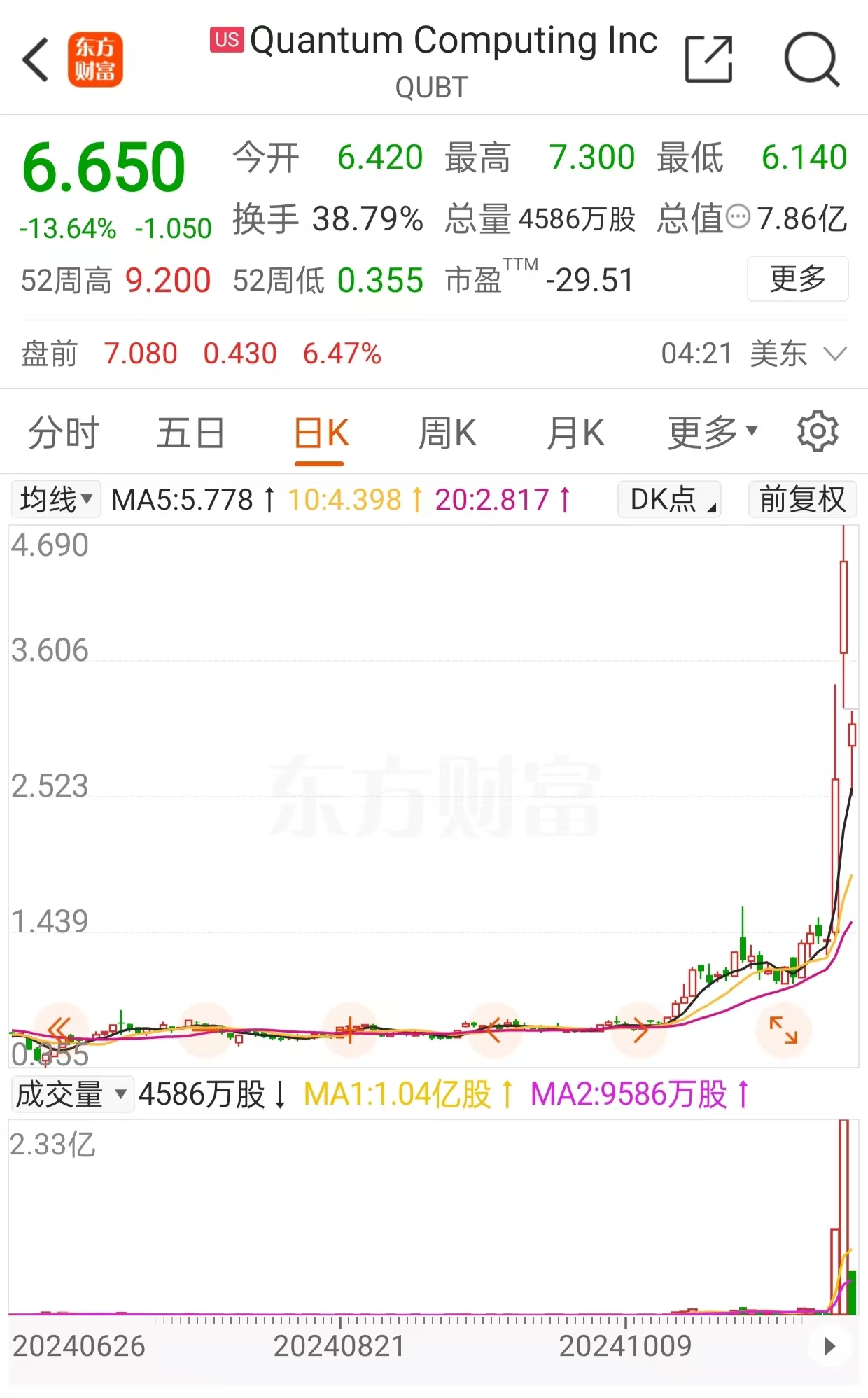This screenshot has height=1398, width=868.
Task: Tap the play arrow beside the date axis
Action: [829, 1345]
